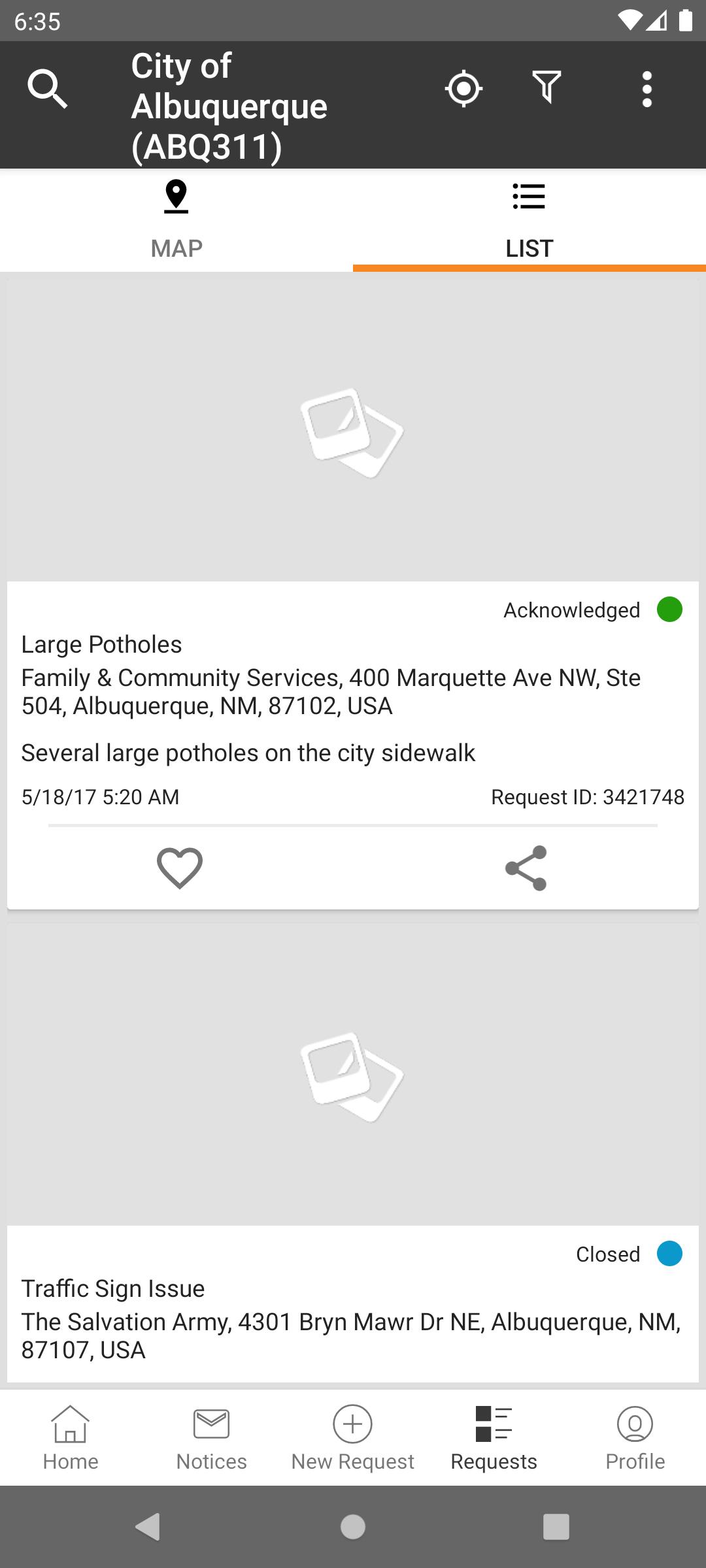Viewport: 706px width, 1568px height.
Task: Center on my current location
Action: (x=463, y=89)
